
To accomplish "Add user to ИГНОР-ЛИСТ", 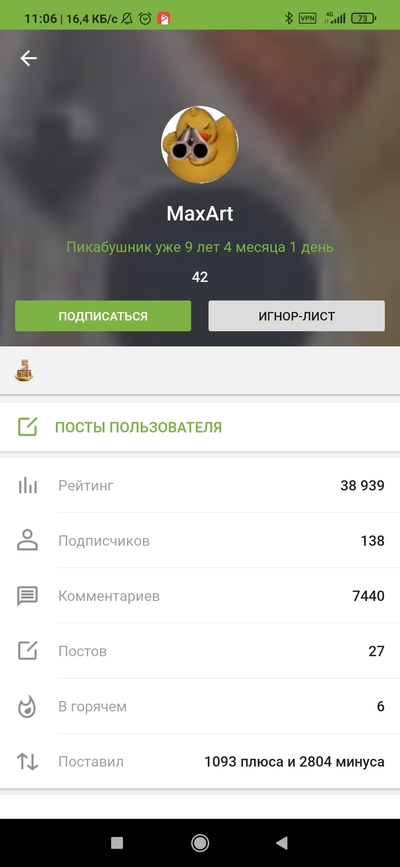I will coord(297,316).
